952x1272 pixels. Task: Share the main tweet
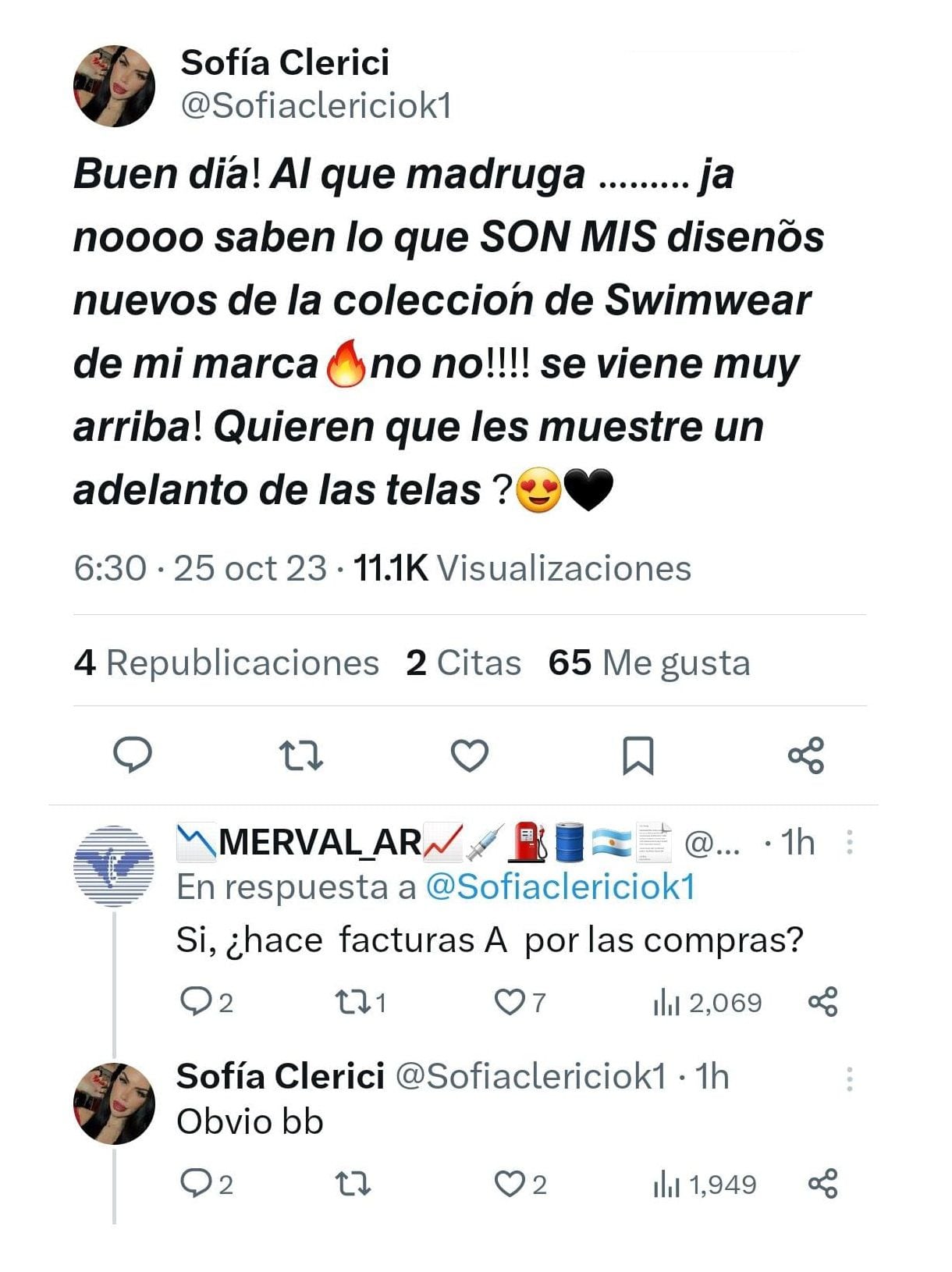click(x=806, y=755)
